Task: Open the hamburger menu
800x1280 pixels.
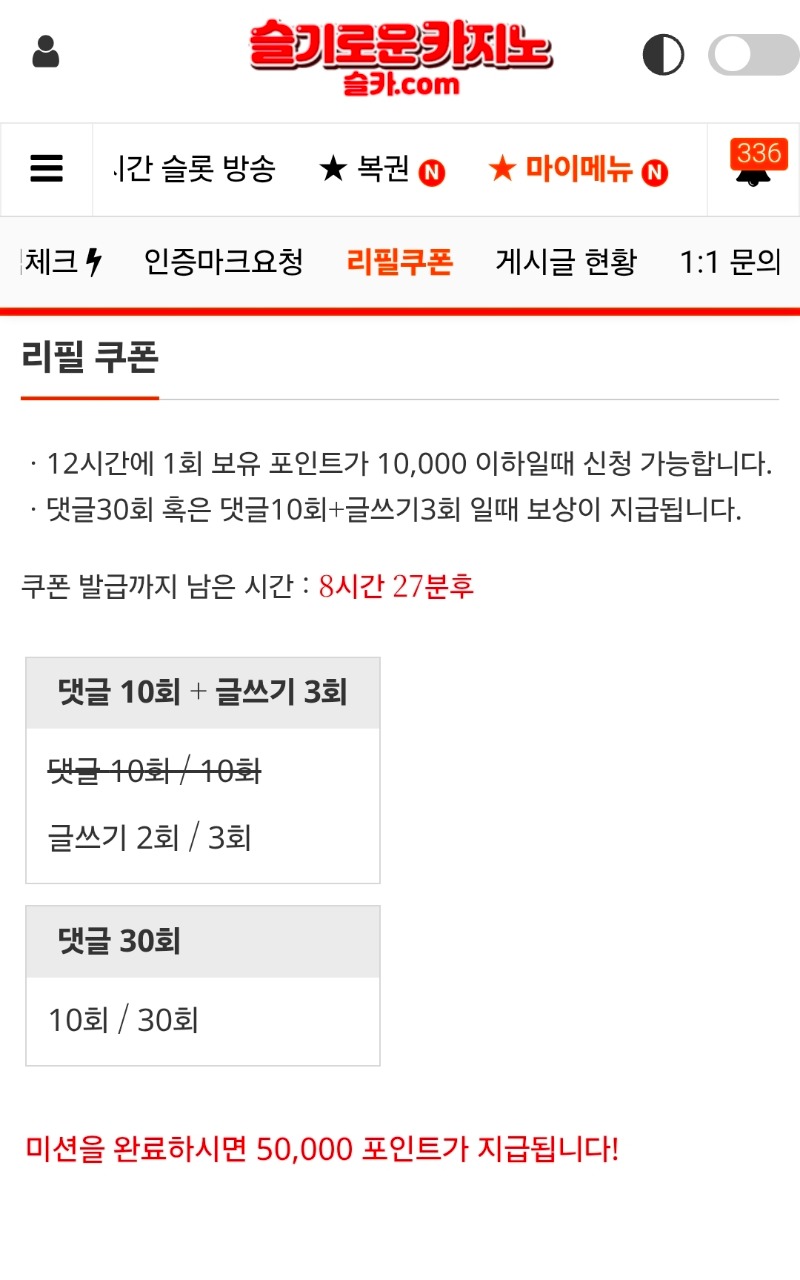Action: point(47,170)
